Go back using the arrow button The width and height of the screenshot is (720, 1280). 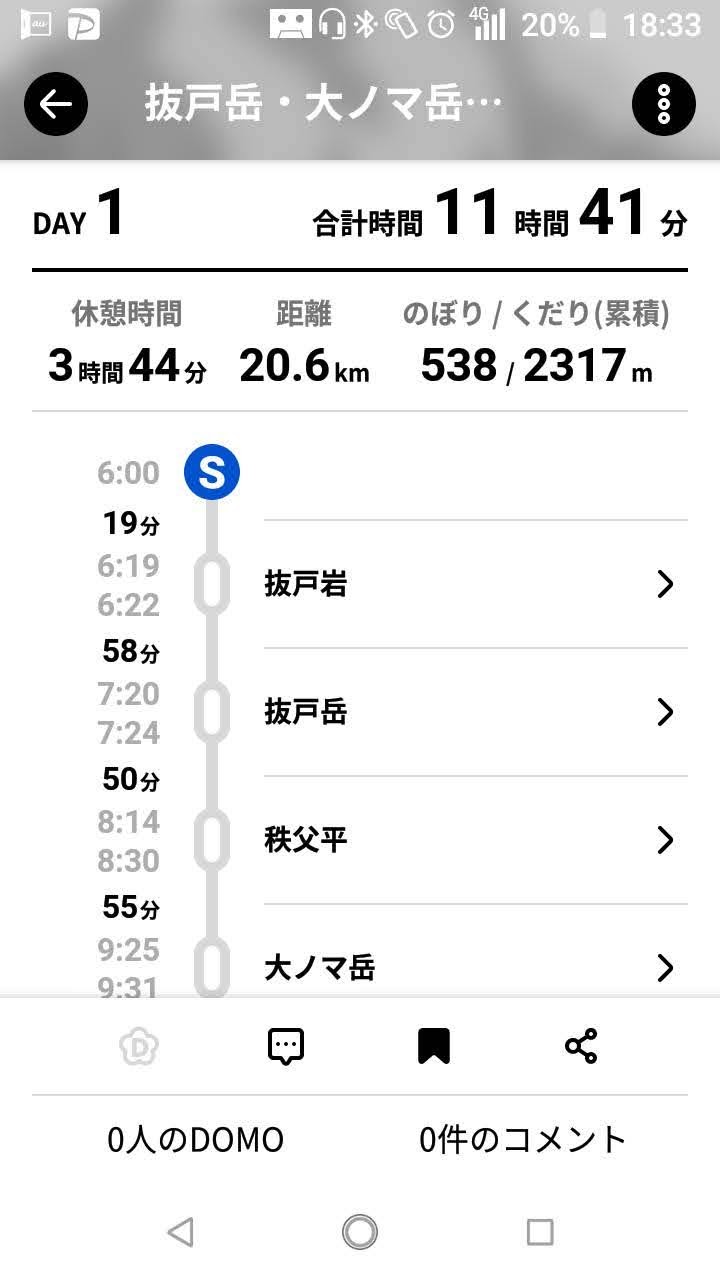(56, 104)
